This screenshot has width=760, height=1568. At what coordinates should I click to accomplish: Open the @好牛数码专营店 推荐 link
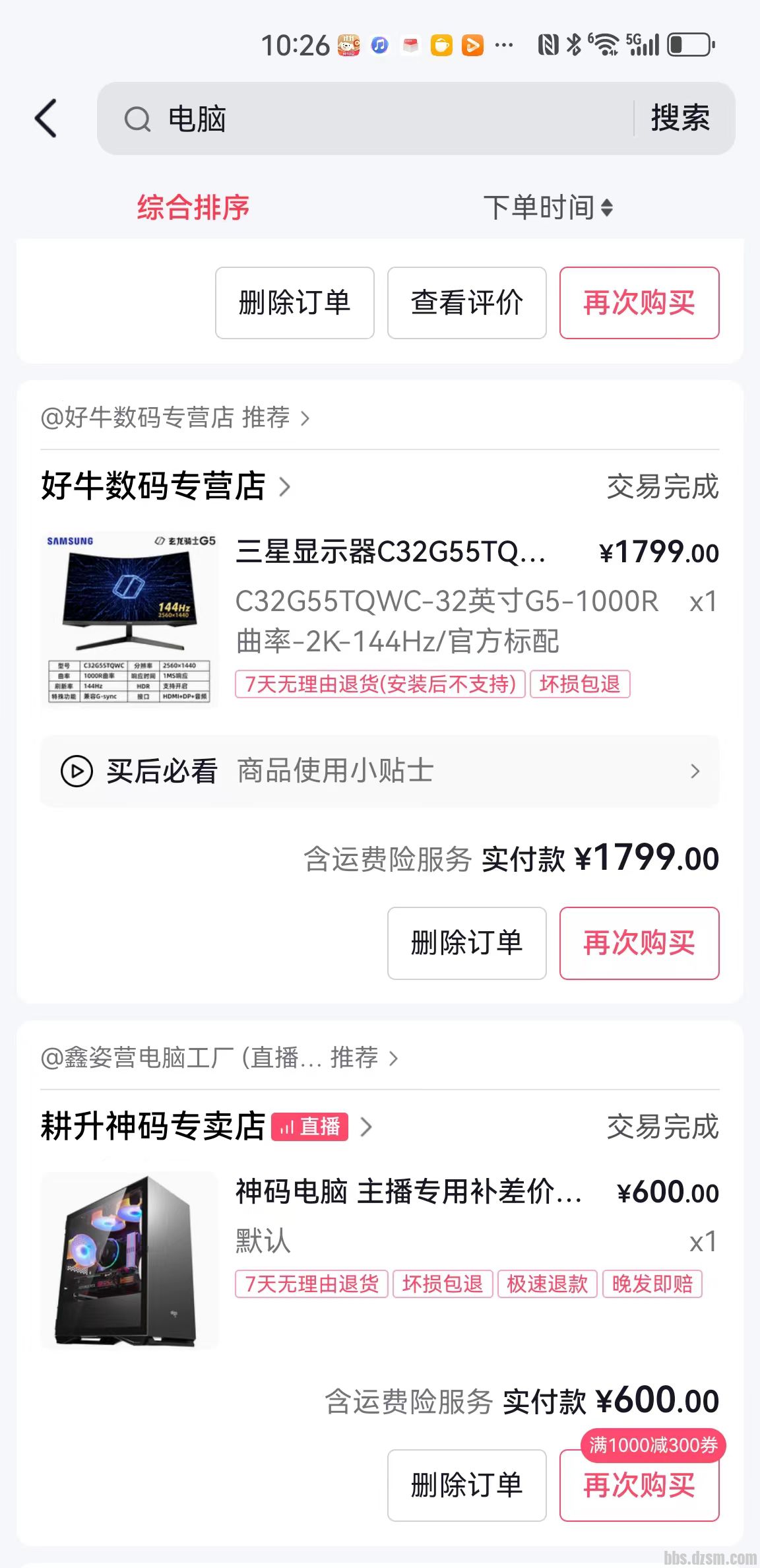pos(175,417)
